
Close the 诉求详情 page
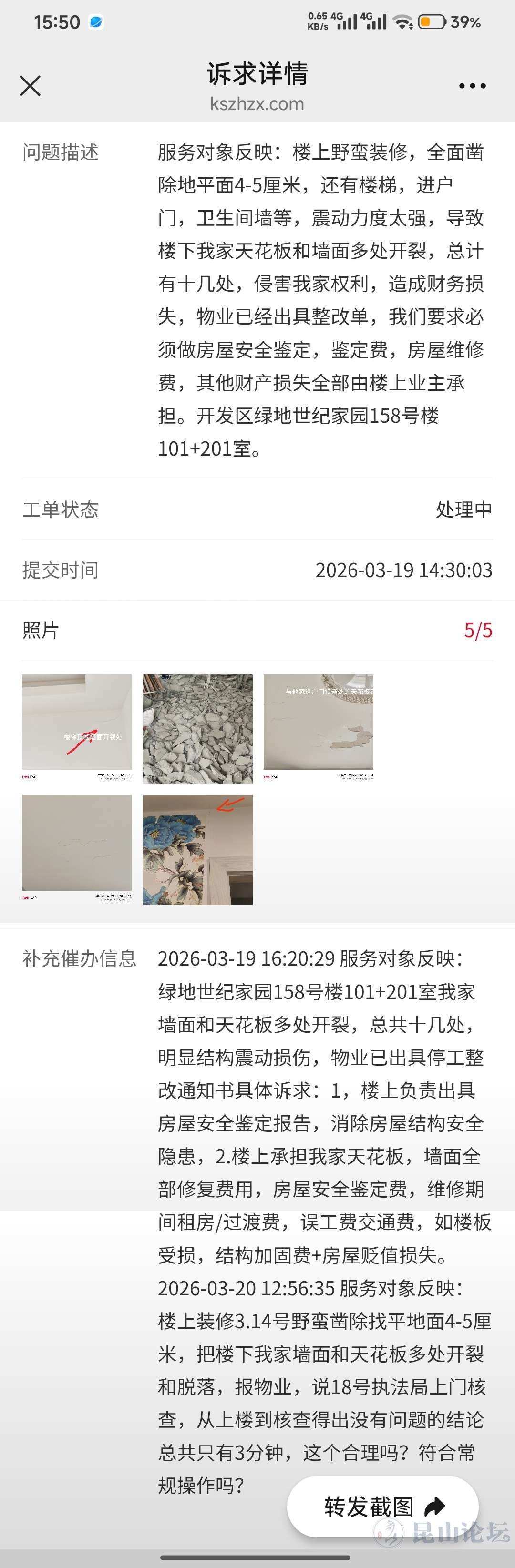[x=30, y=86]
